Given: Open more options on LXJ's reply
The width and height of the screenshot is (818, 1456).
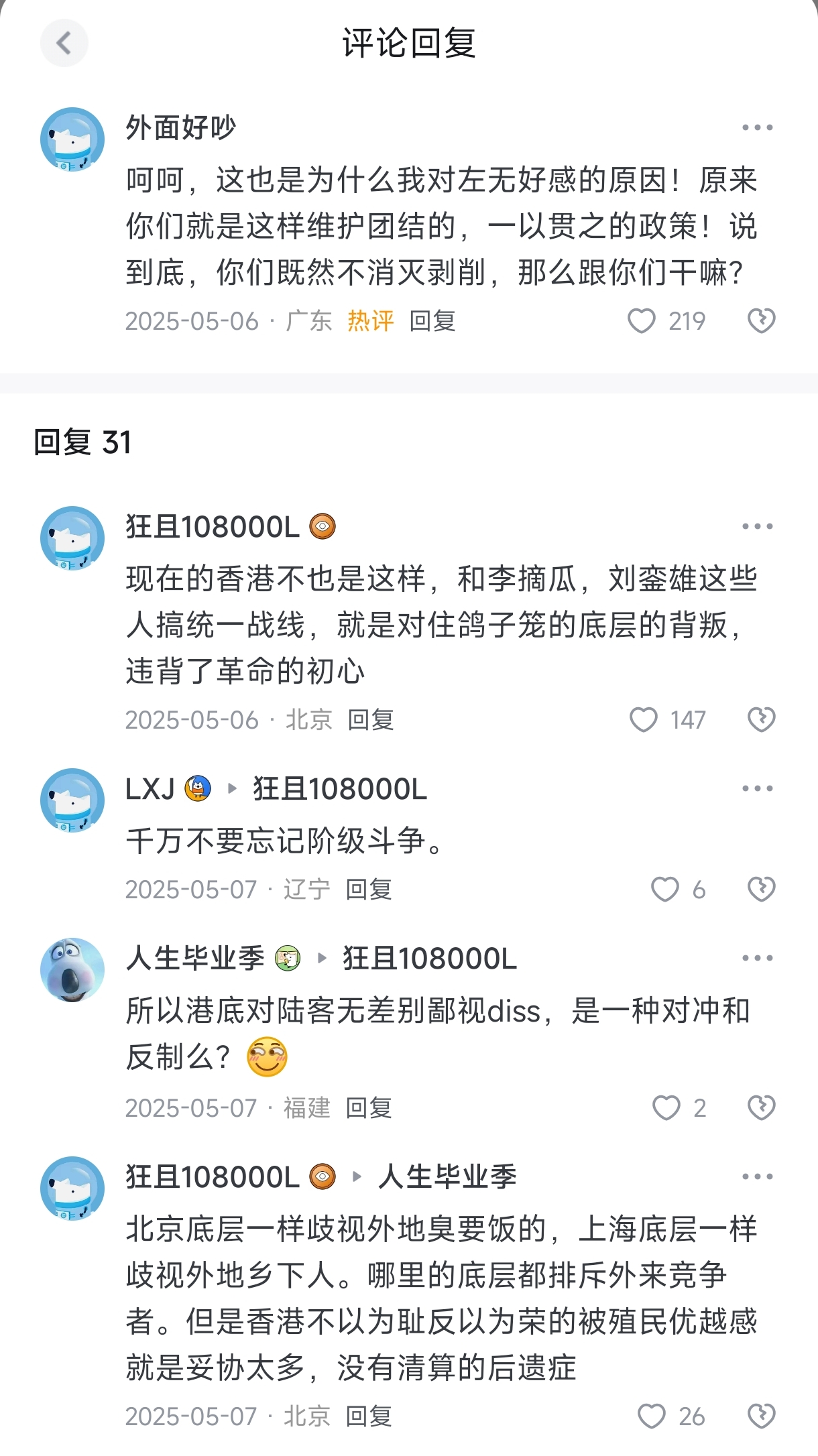Looking at the screenshot, I should pos(757,789).
